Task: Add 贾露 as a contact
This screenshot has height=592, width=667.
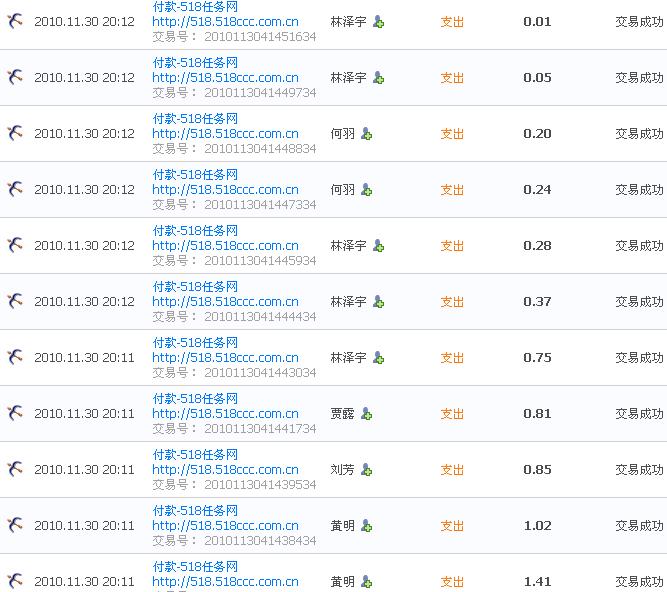Action: [367, 414]
